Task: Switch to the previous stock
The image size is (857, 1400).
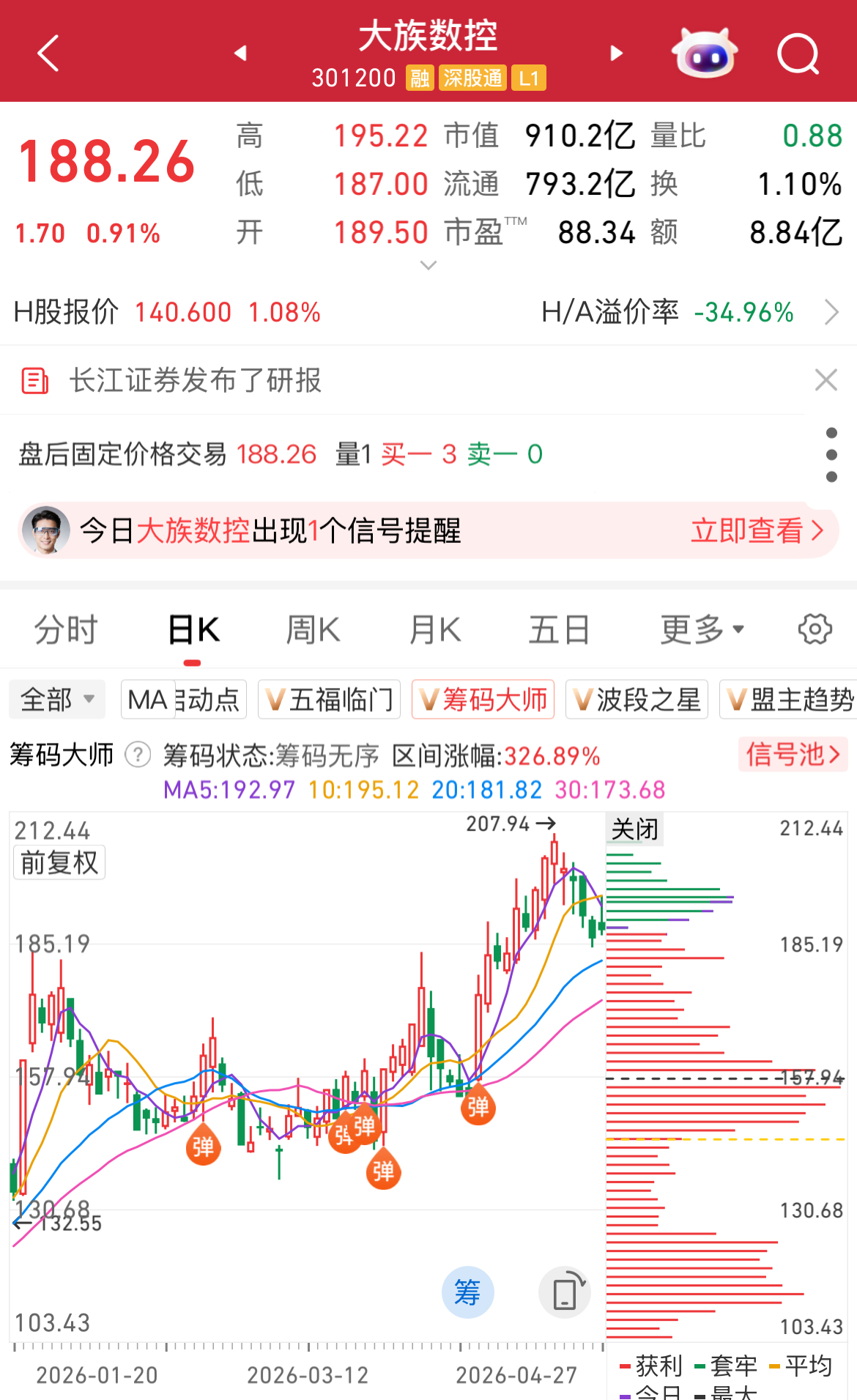Action: pyautogui.click(x=240, y=53)
